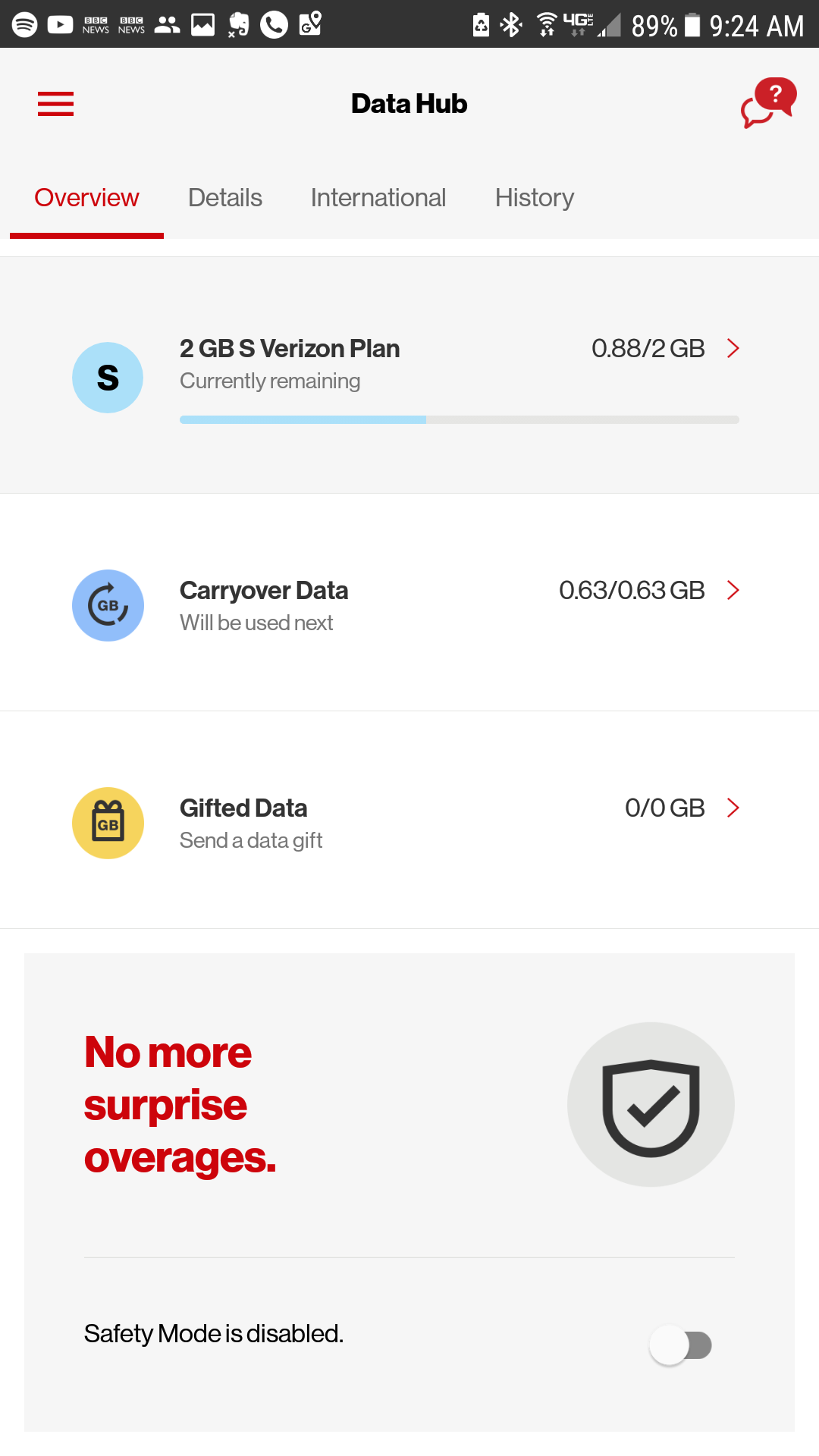Open the 2 GB S Verizon Plan row
Image resolution: width=819 pixels, height=1456 pixels.
[409, 375]
